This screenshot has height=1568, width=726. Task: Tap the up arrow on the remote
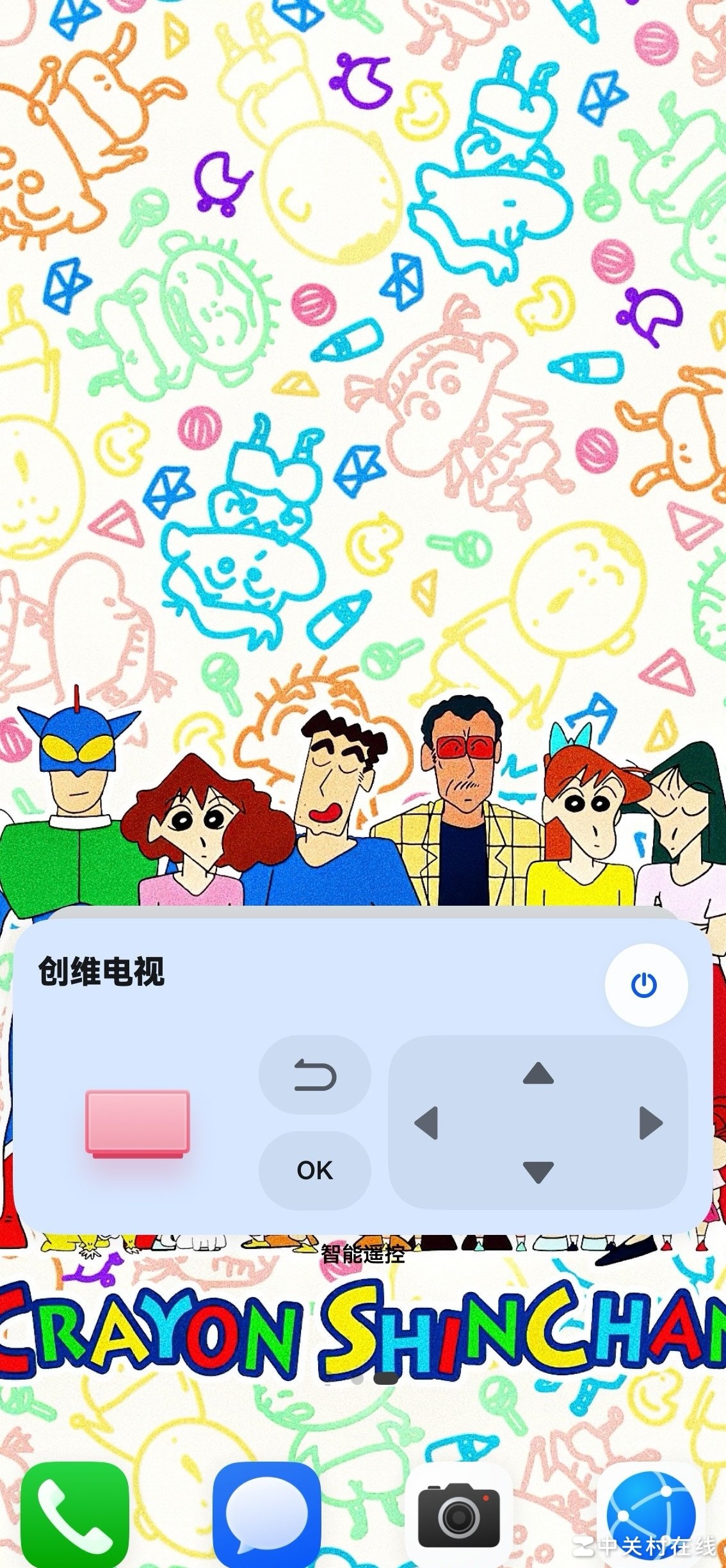[x=538, y=1074]
